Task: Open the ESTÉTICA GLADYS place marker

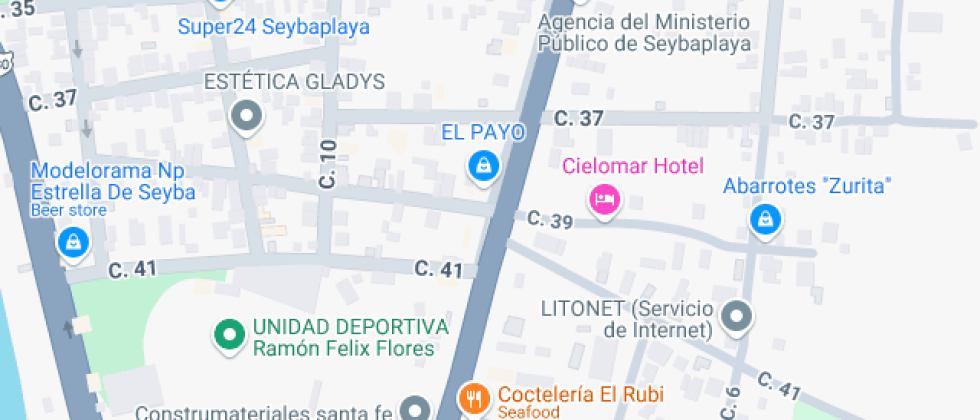Action: [245, 116]
